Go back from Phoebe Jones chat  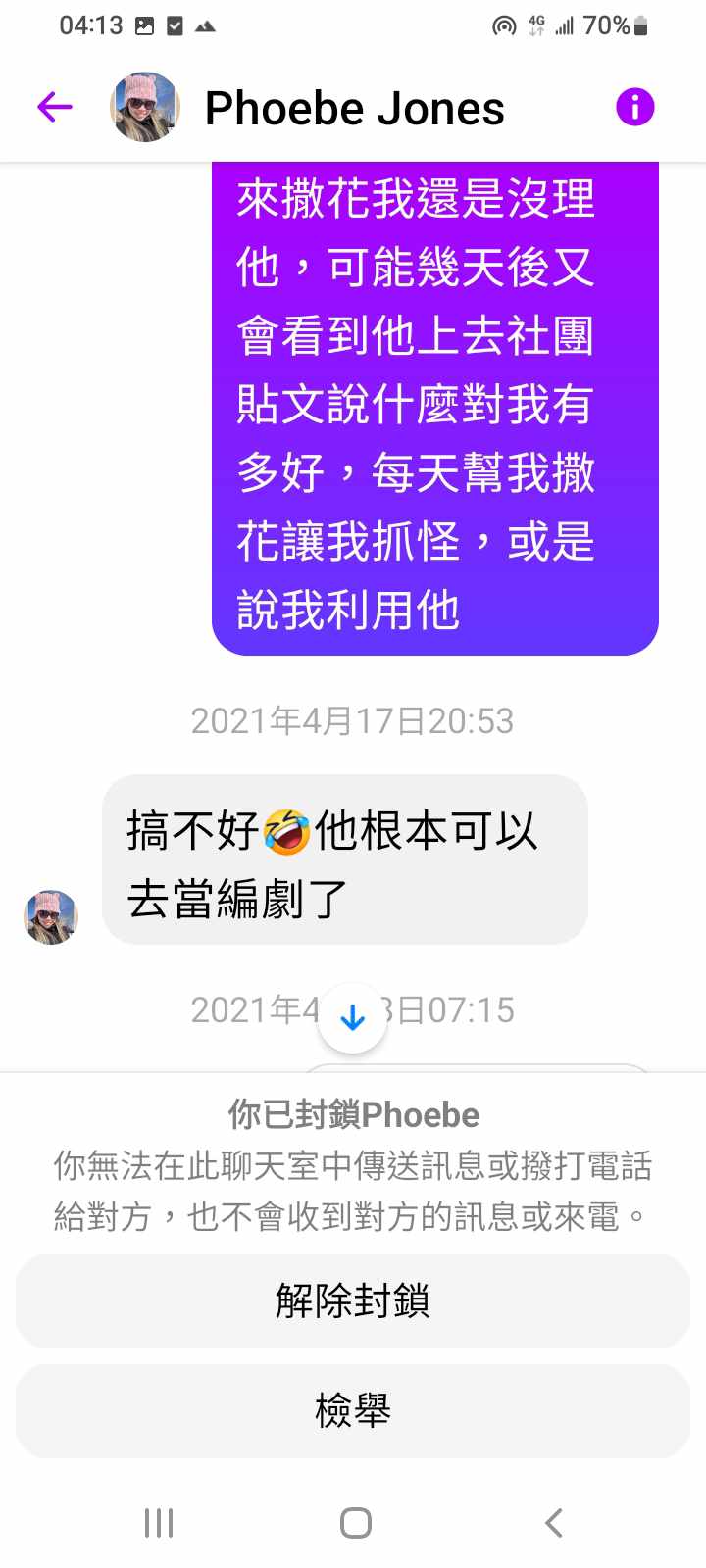(x=55, y=107)
